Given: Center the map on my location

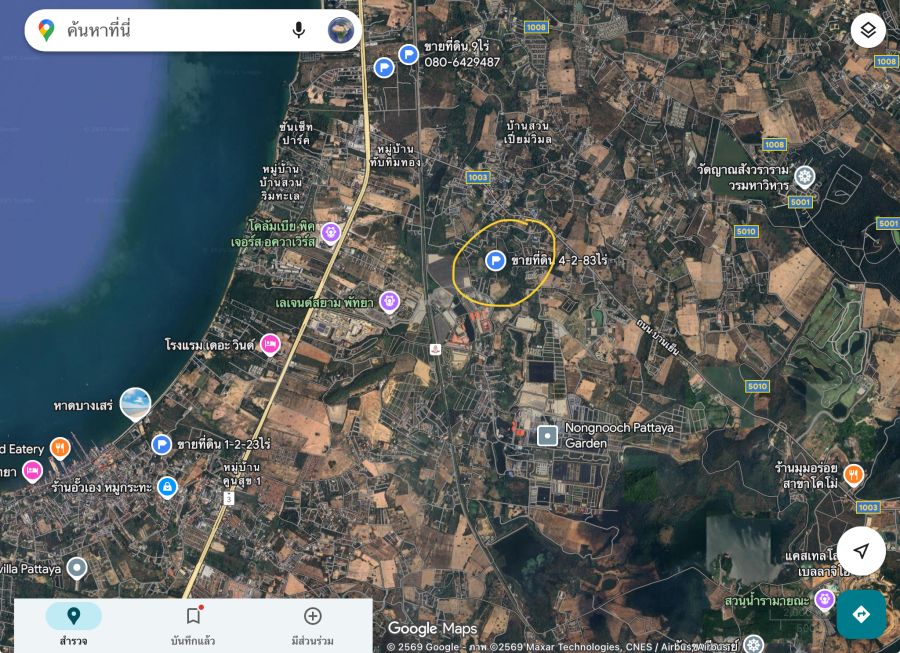Looking at the screenshot, I should click(x=861, y=550).
